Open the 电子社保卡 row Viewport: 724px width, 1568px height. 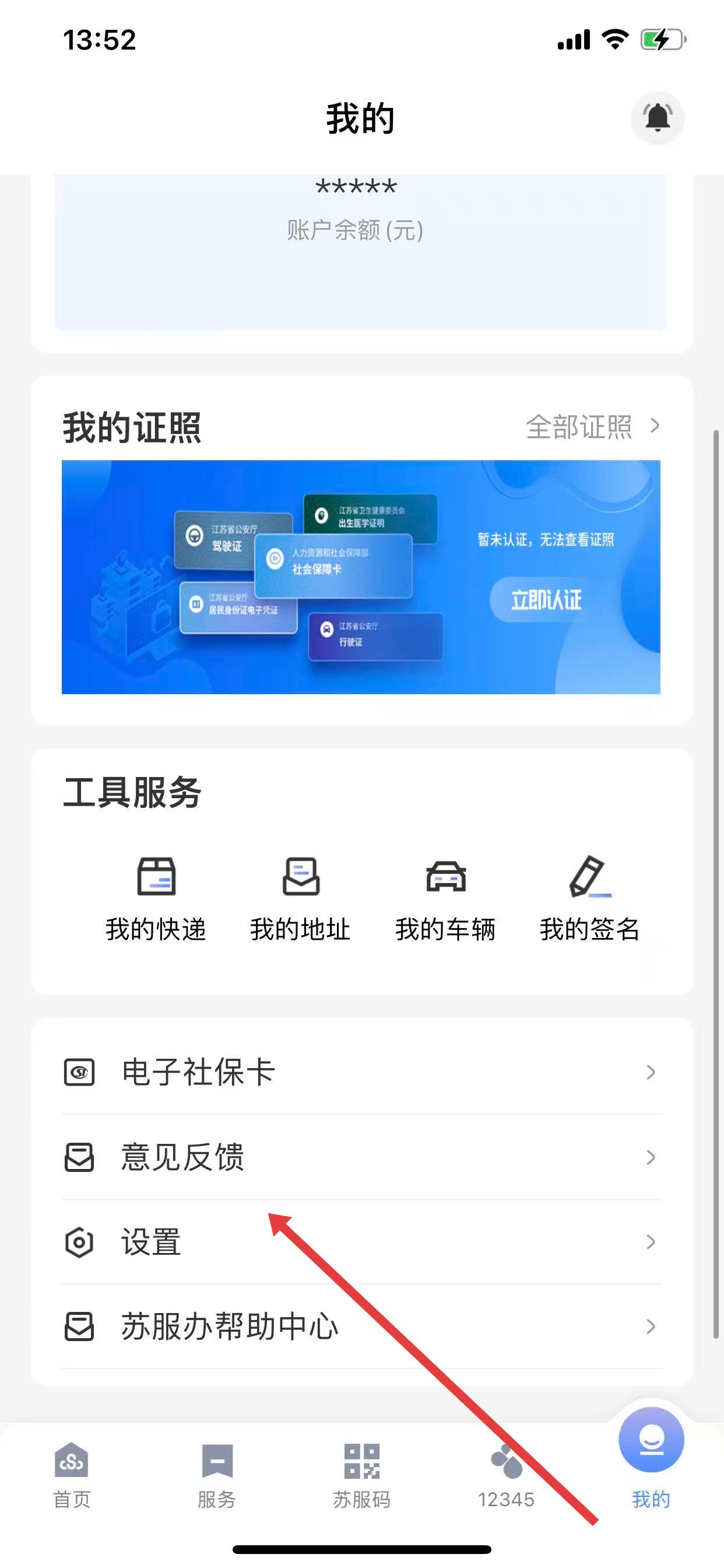(x=362, y=1072)
